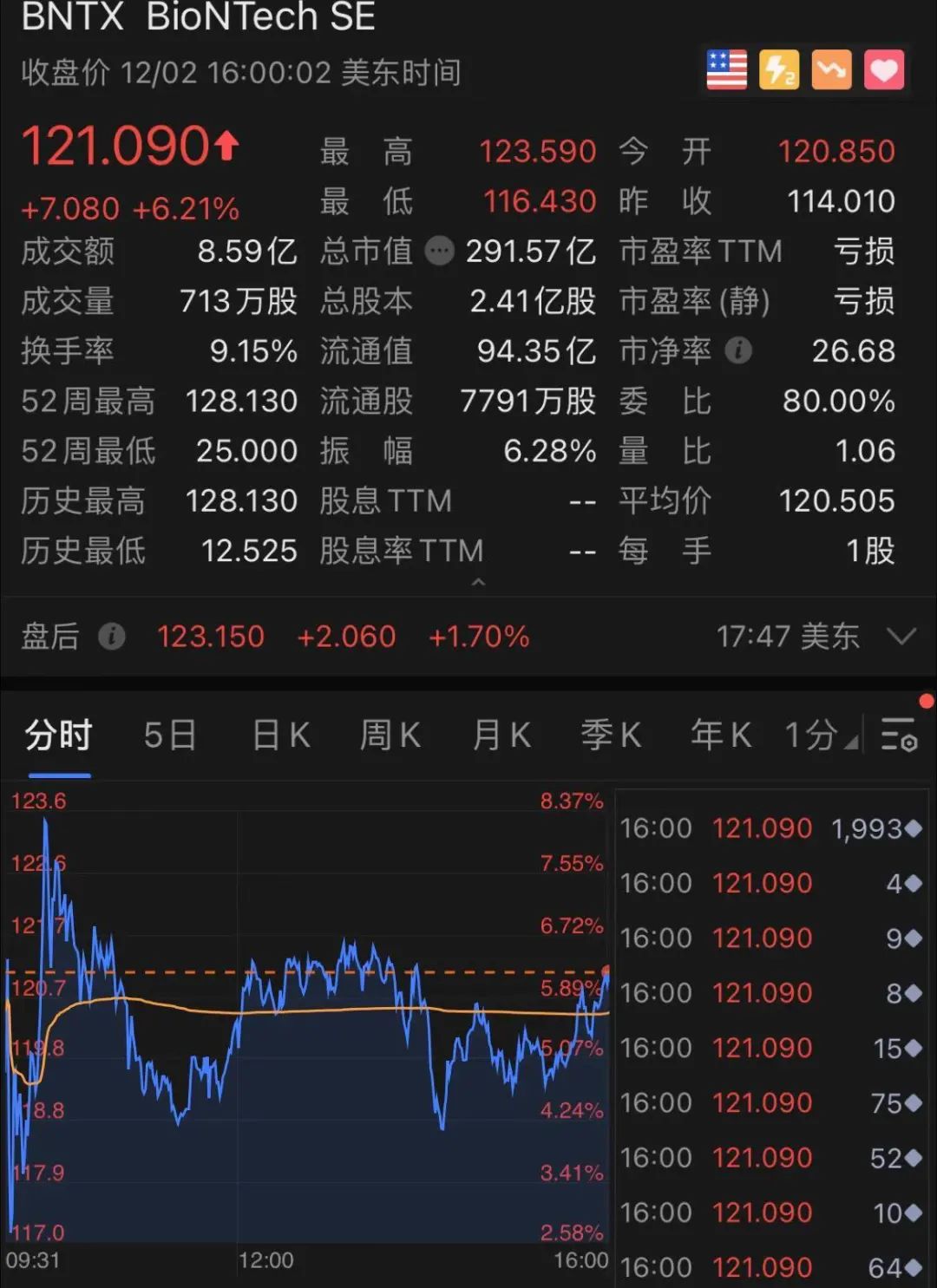Collapse the stock details panel
The width and height of the screenshot is (937, 1288).
[x=478, y=583]
